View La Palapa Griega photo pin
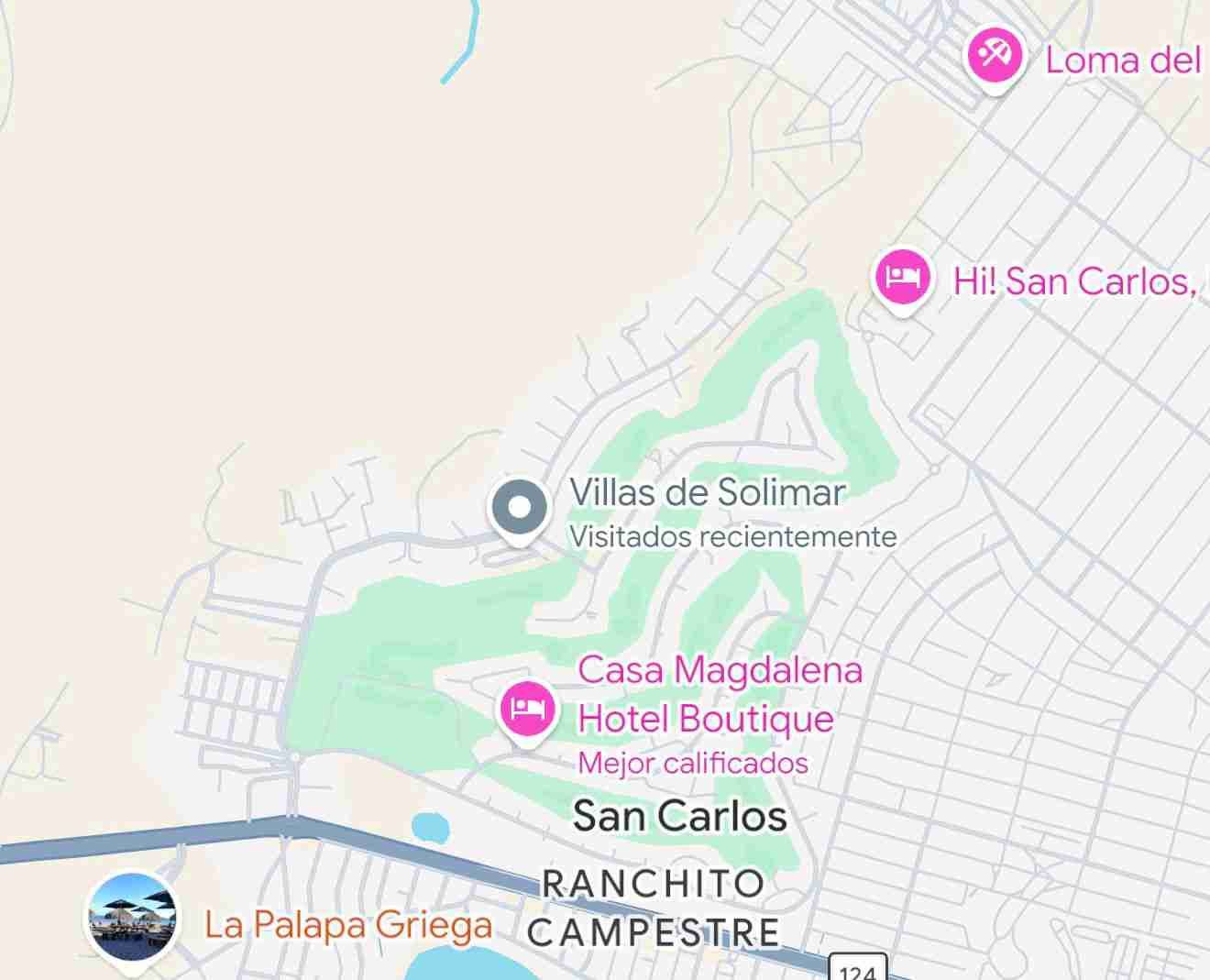 pos(131,920)
